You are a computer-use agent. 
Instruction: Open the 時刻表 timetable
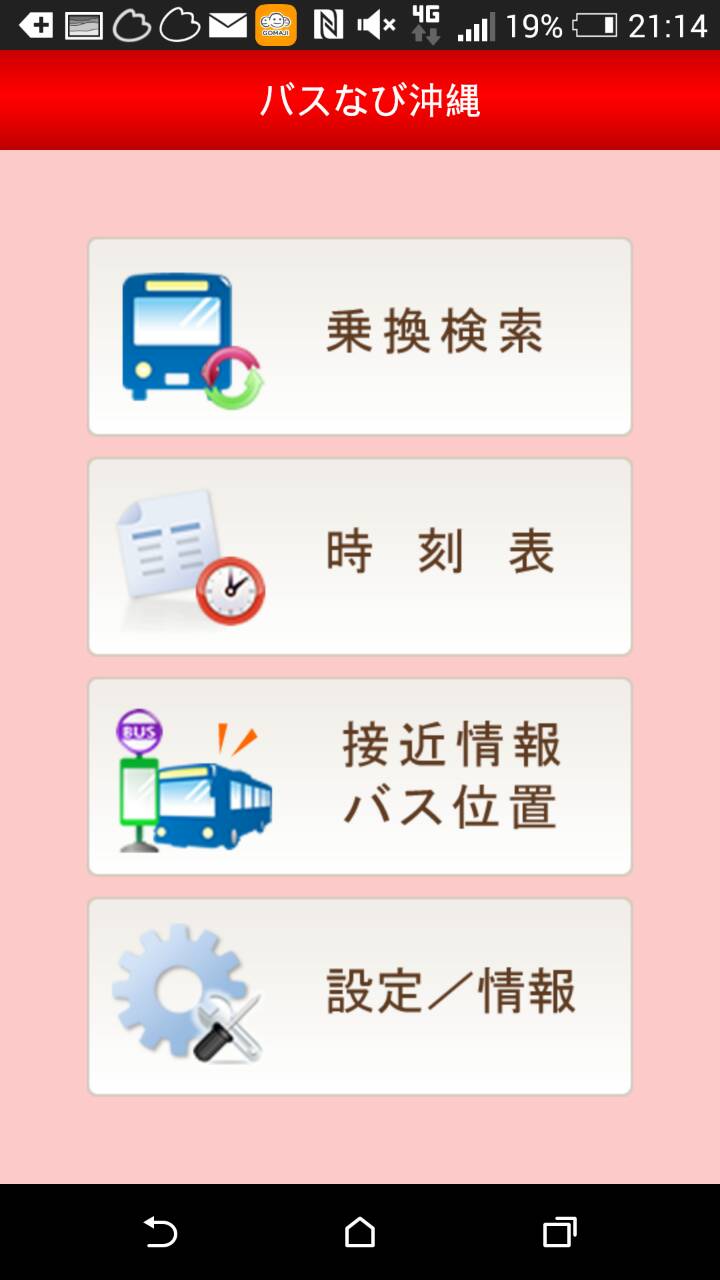[x=360, y=557]
